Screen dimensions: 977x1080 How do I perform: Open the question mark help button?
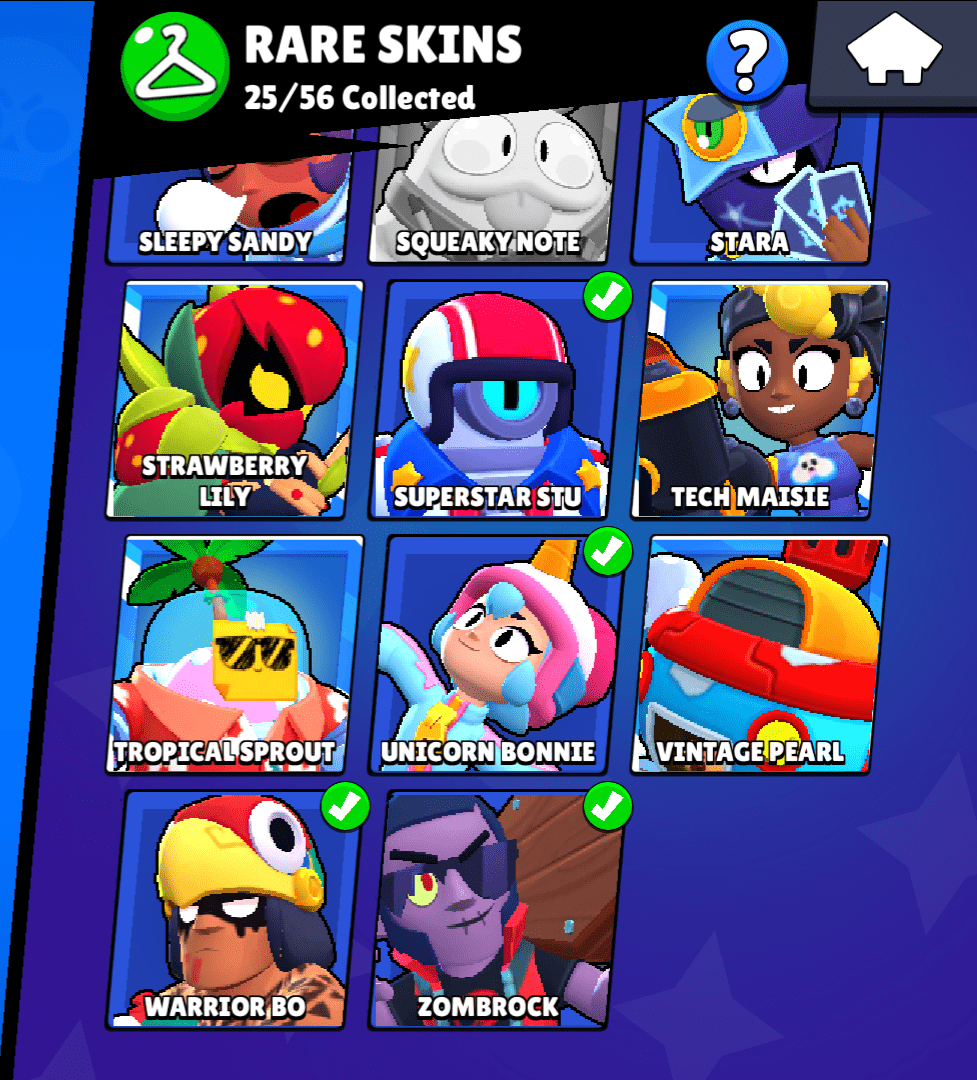tap(746, 62)
